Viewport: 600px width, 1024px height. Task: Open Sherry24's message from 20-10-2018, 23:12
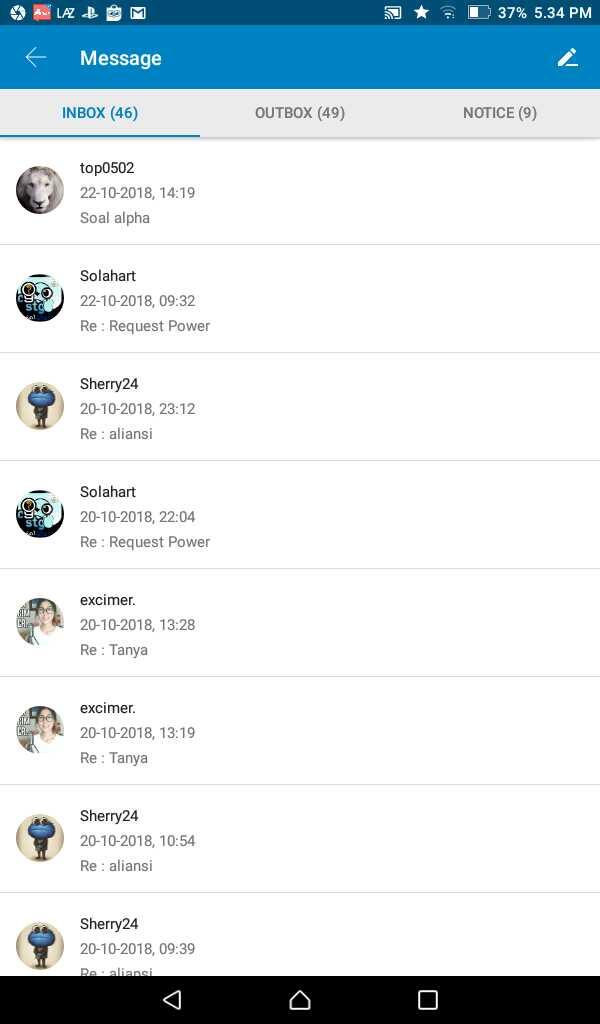point(300,408)
